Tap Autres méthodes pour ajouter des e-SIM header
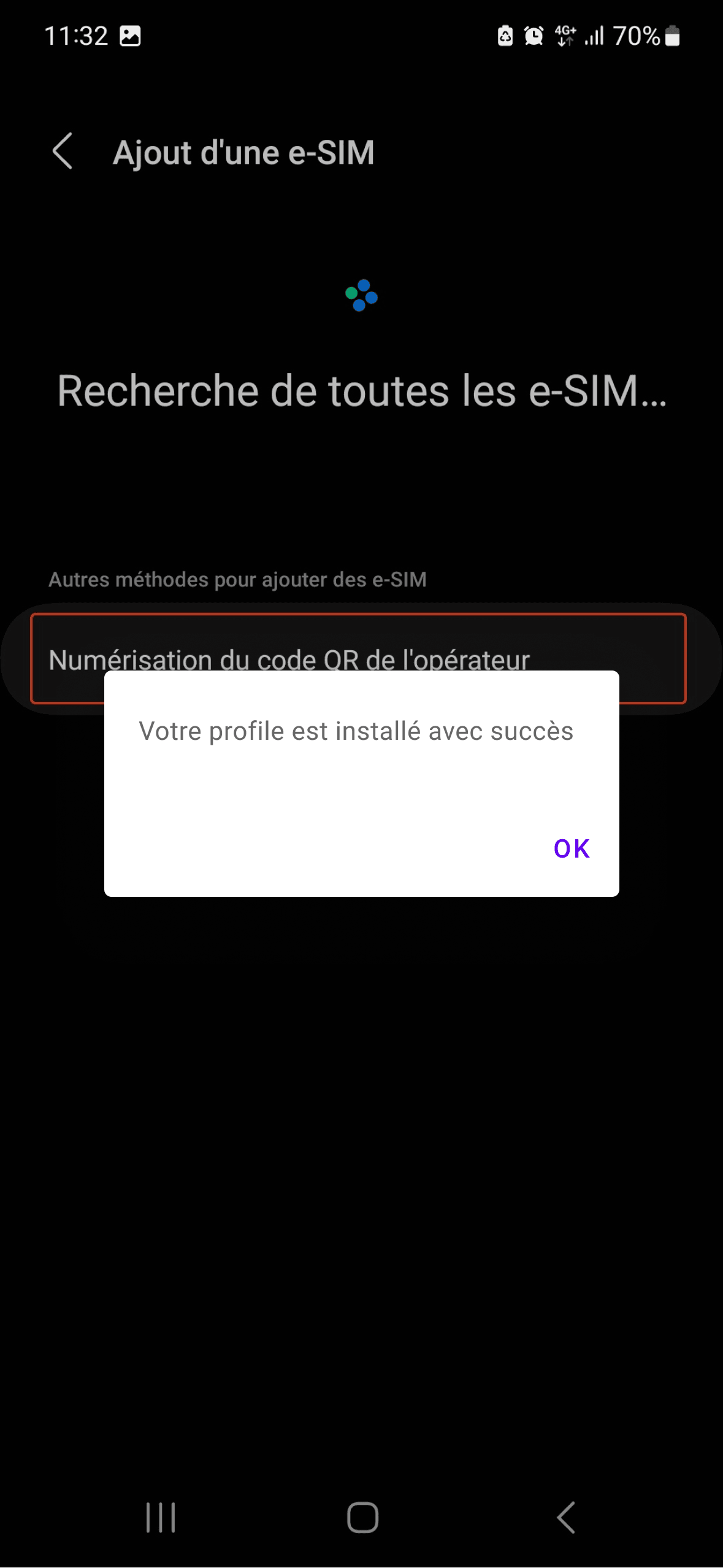The width and height of the screenshot is (723, 1568). [x=239, y=578]
